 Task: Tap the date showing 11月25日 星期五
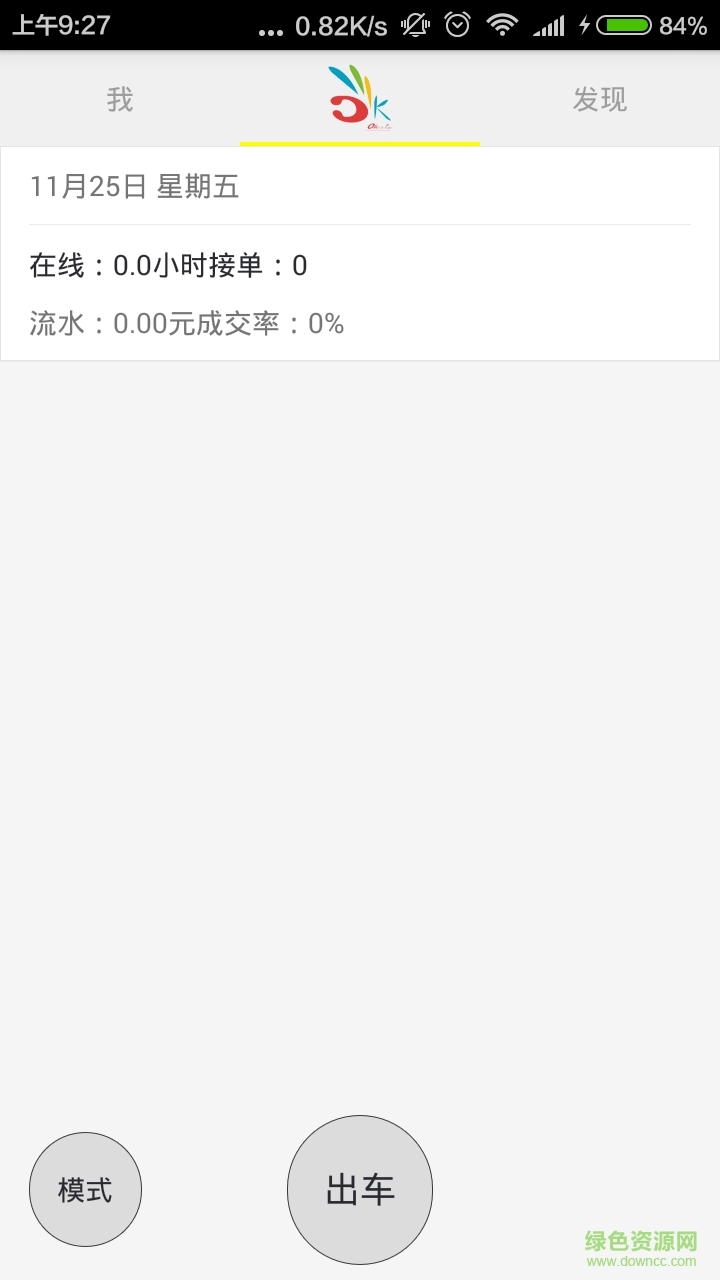pyautogui.click(x=135, y=186)
